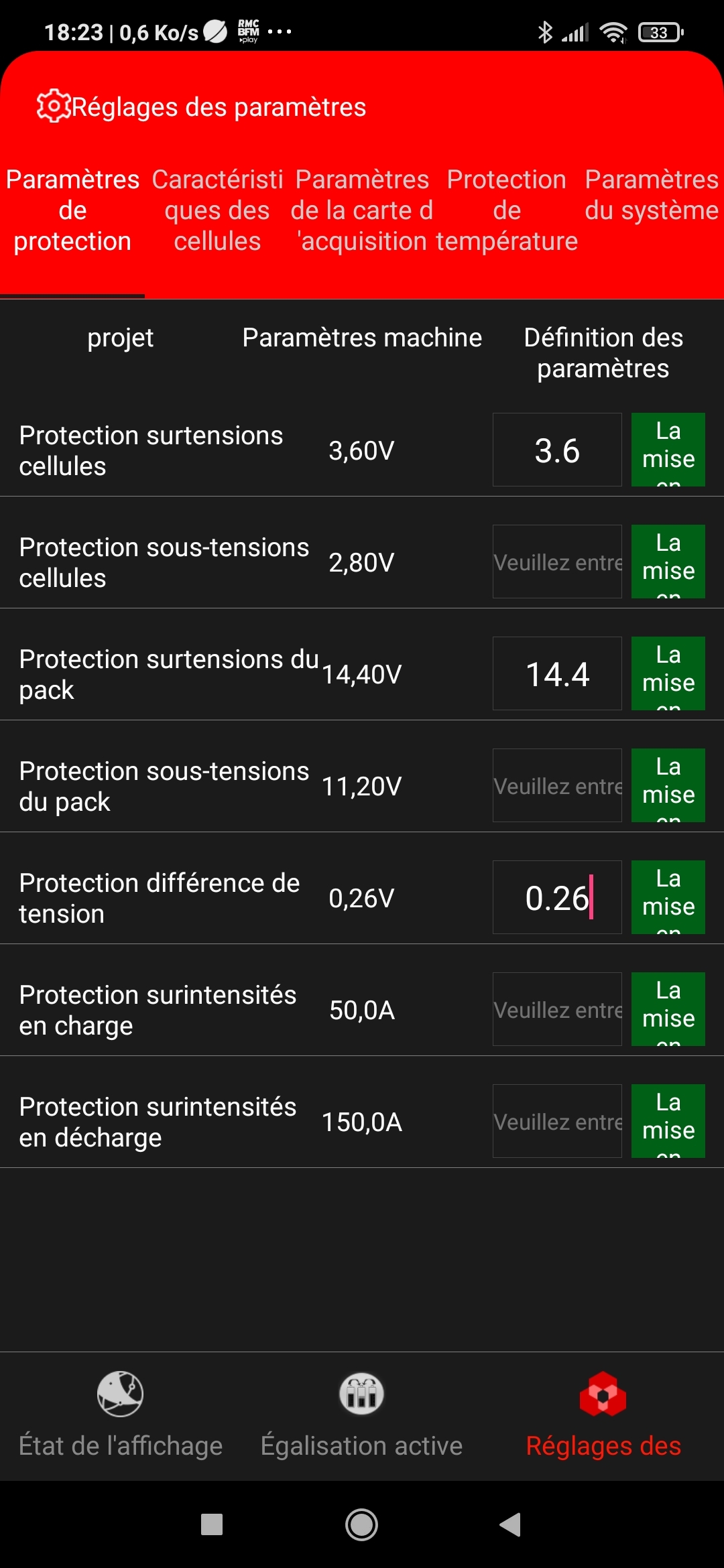Screen dimensions: 724x1568
Task: Focus the Protection sous-tensions du pack field
Action: point(557,785)
